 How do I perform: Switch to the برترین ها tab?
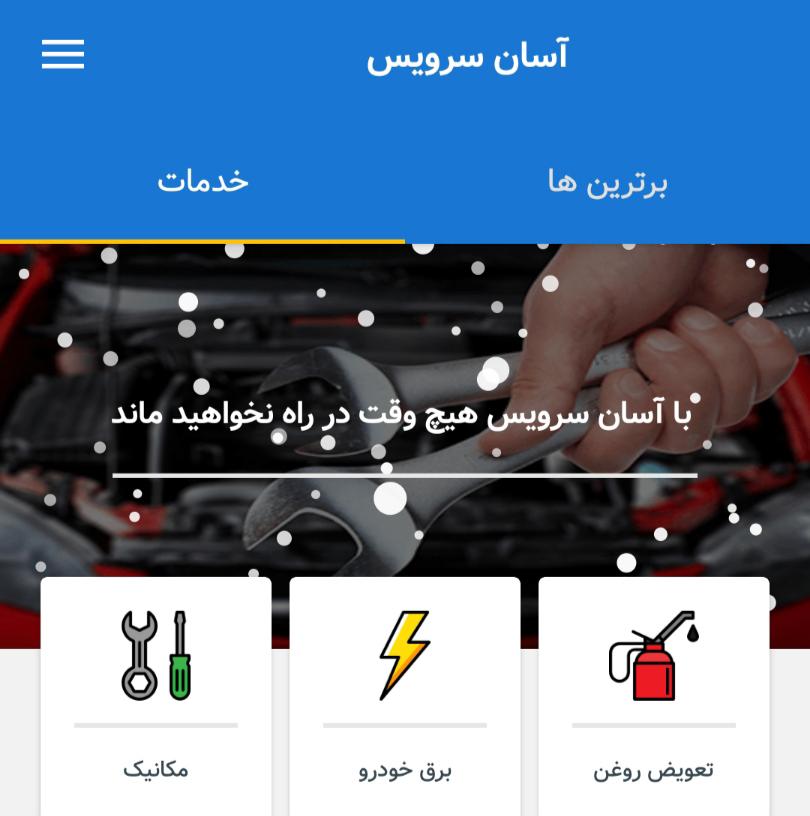pos(607,182)
